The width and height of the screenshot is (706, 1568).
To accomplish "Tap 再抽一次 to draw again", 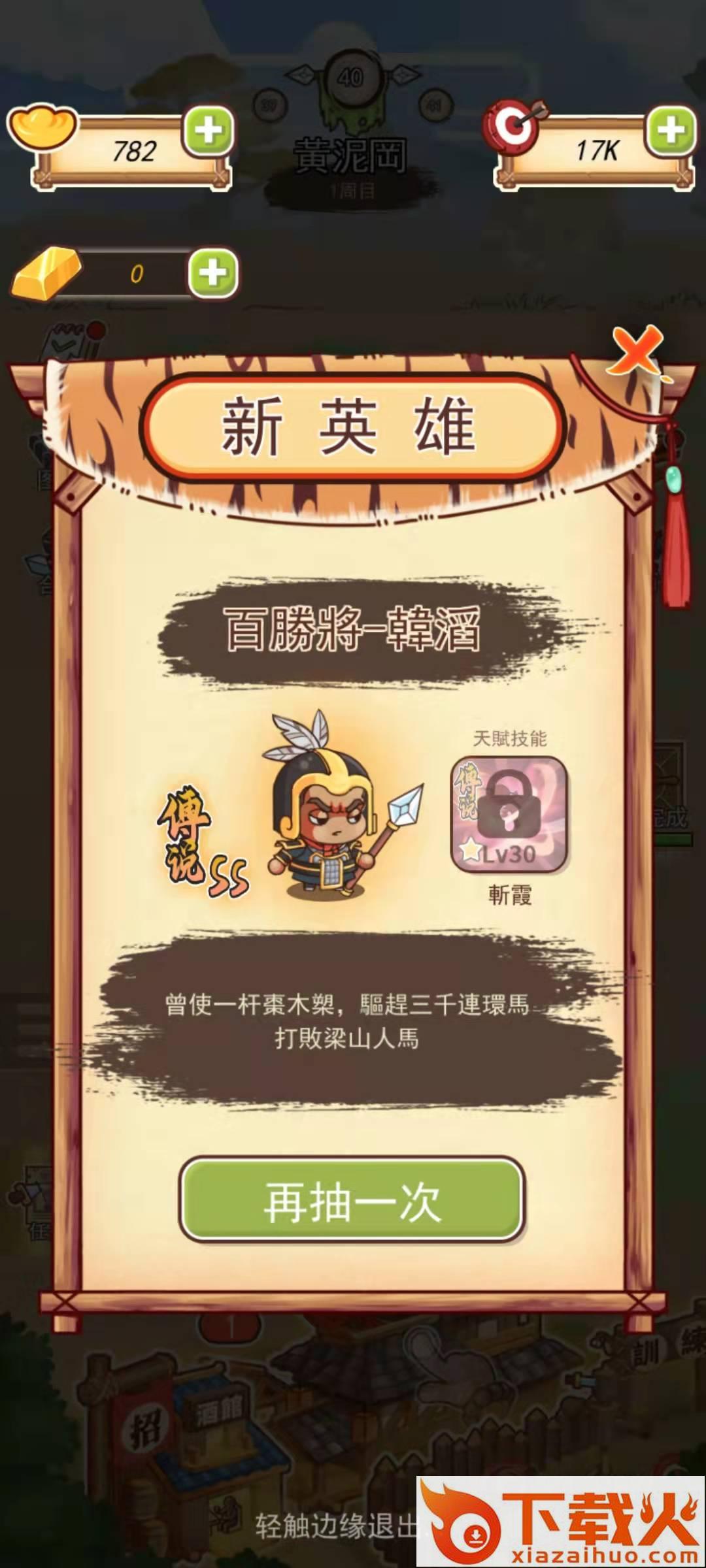I will [x=352, y=1201].
